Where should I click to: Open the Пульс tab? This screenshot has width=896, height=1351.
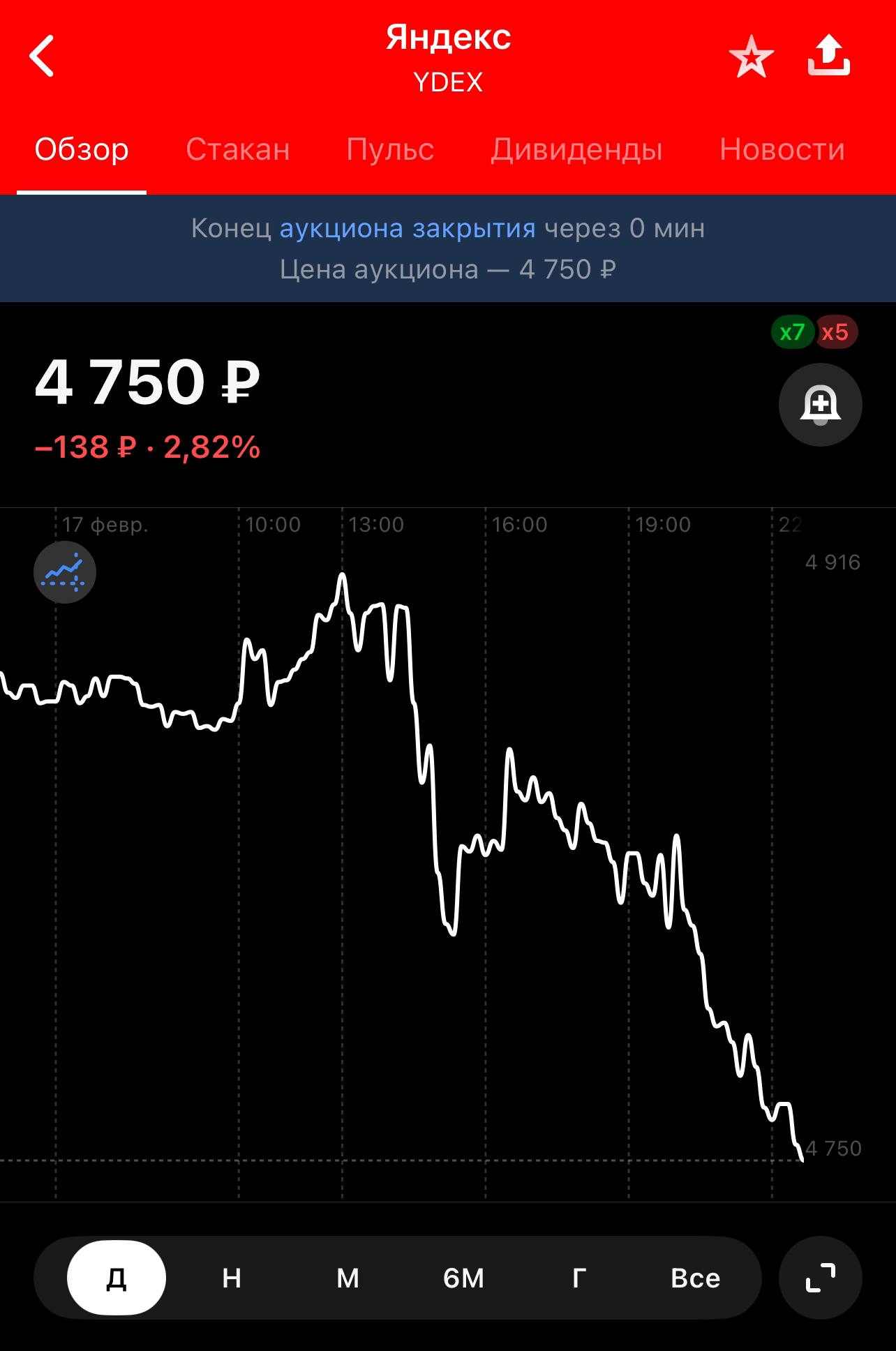[390, 149]
